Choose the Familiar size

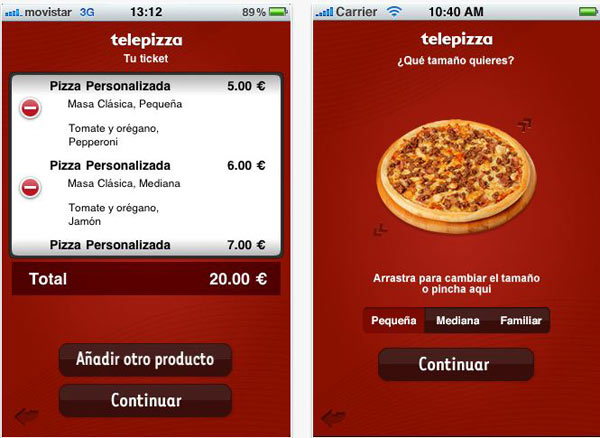point(520,321)
